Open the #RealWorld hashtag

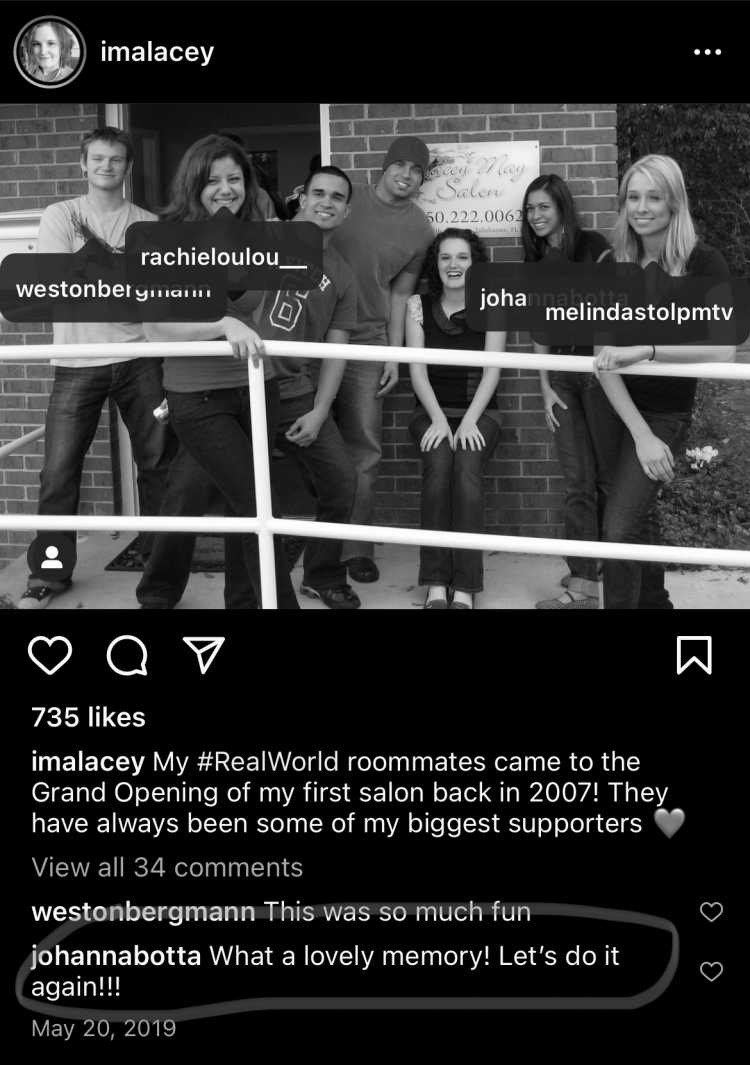tap(242, 762)
